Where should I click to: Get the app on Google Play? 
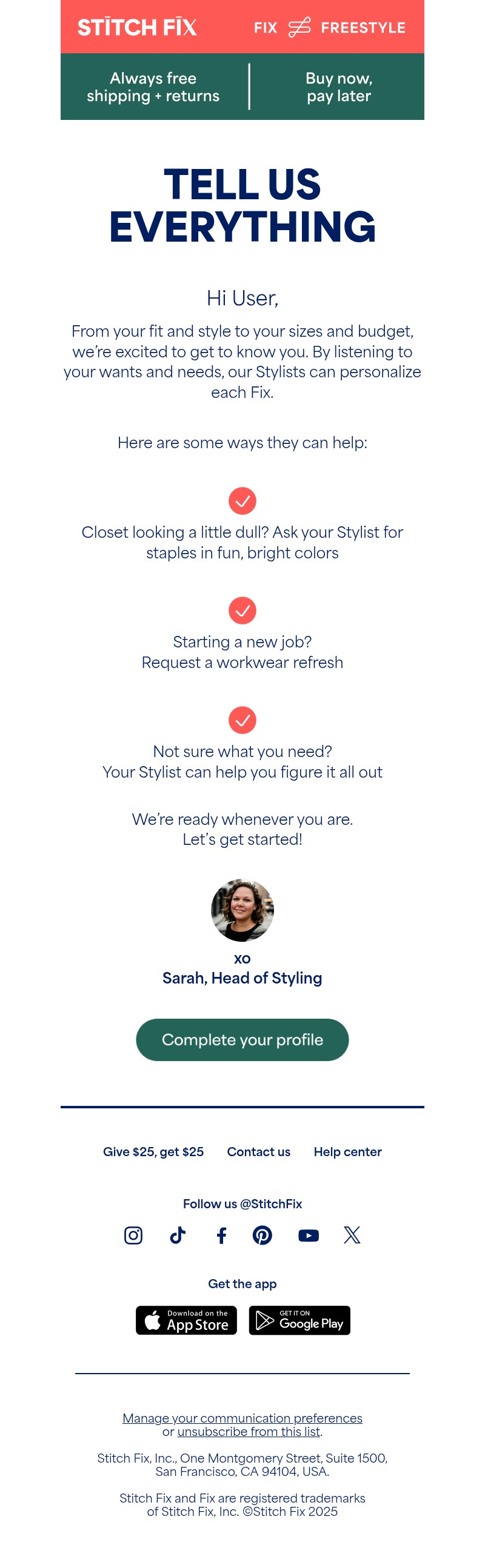point(299,1320)
